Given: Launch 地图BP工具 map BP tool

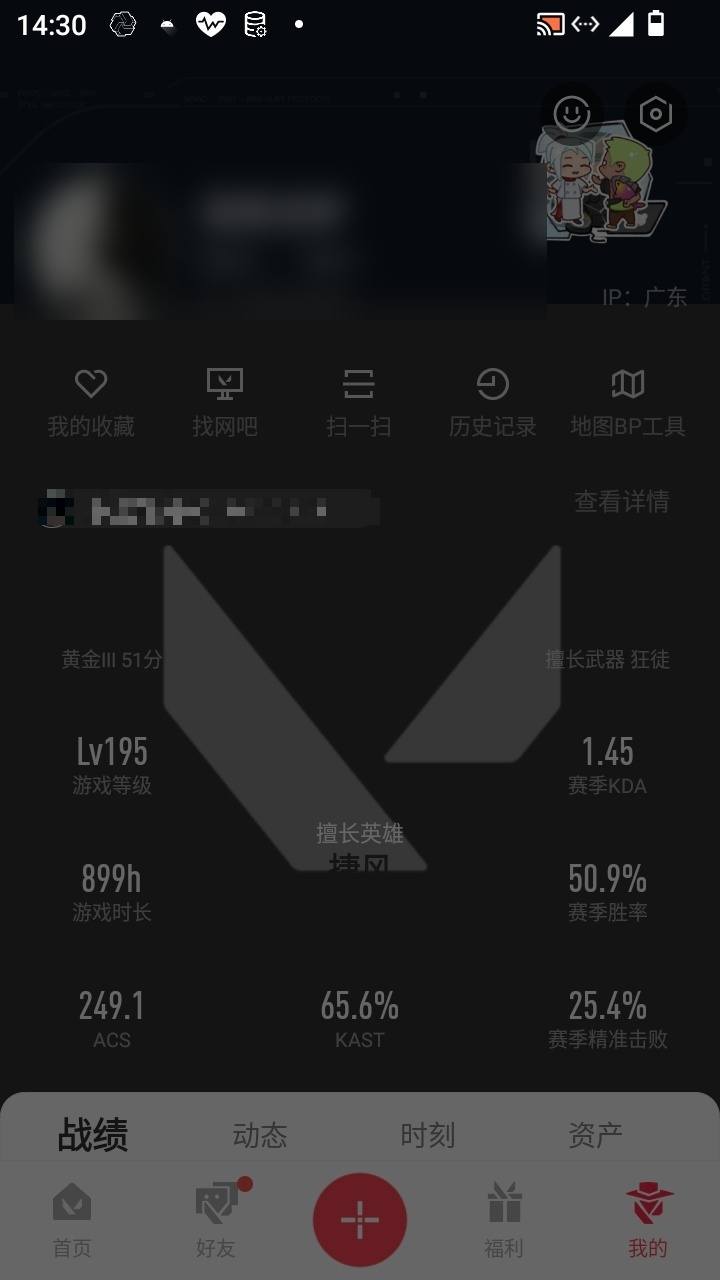Looking at the screenshot, I should [627, 398].
